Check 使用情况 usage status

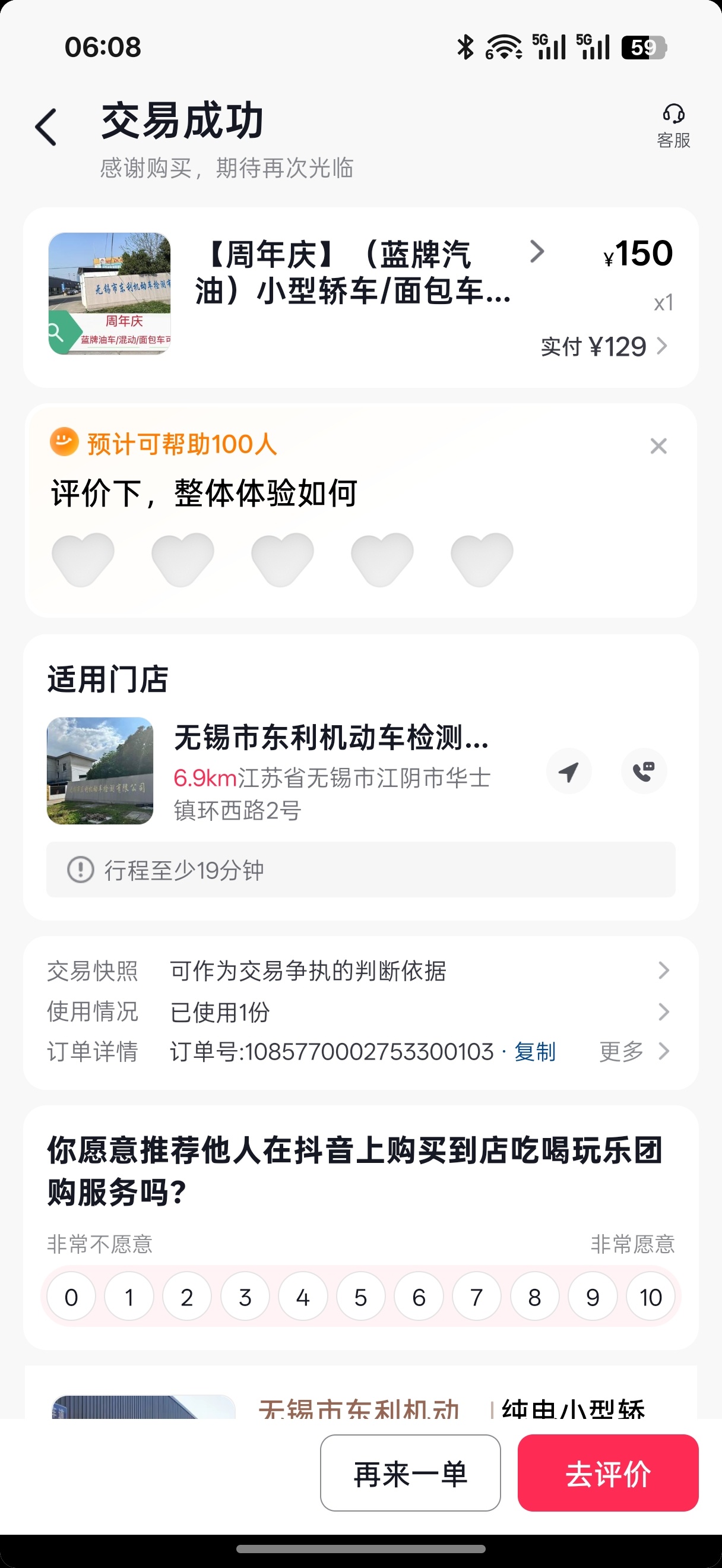[359, 1011]
